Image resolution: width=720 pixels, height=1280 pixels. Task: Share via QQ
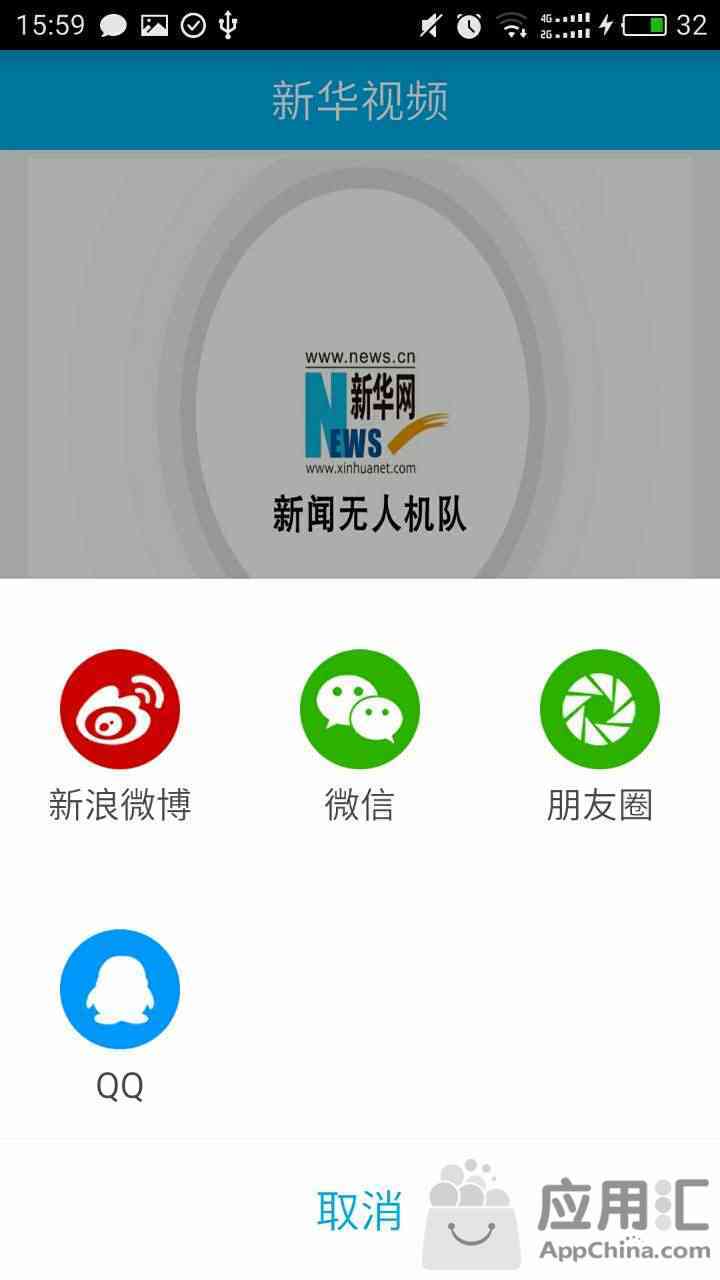(120, 990)
